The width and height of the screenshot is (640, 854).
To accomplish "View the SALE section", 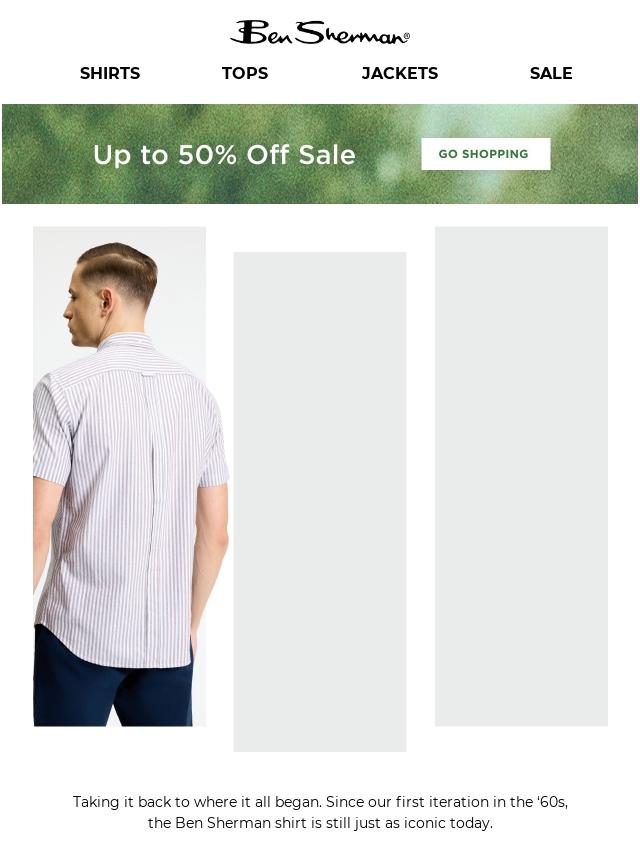I will (x=551, y=73).
